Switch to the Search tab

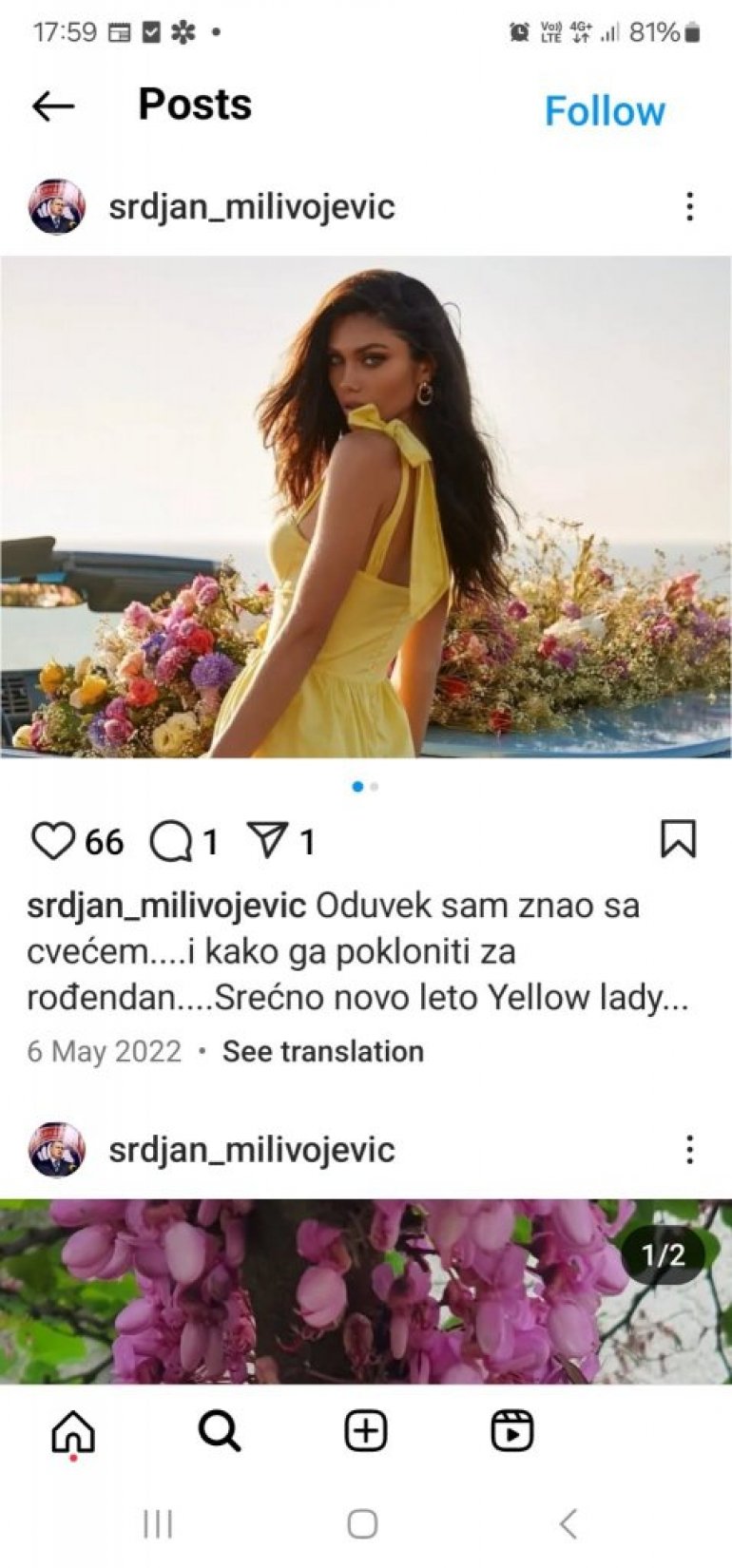pos(220,1431)
